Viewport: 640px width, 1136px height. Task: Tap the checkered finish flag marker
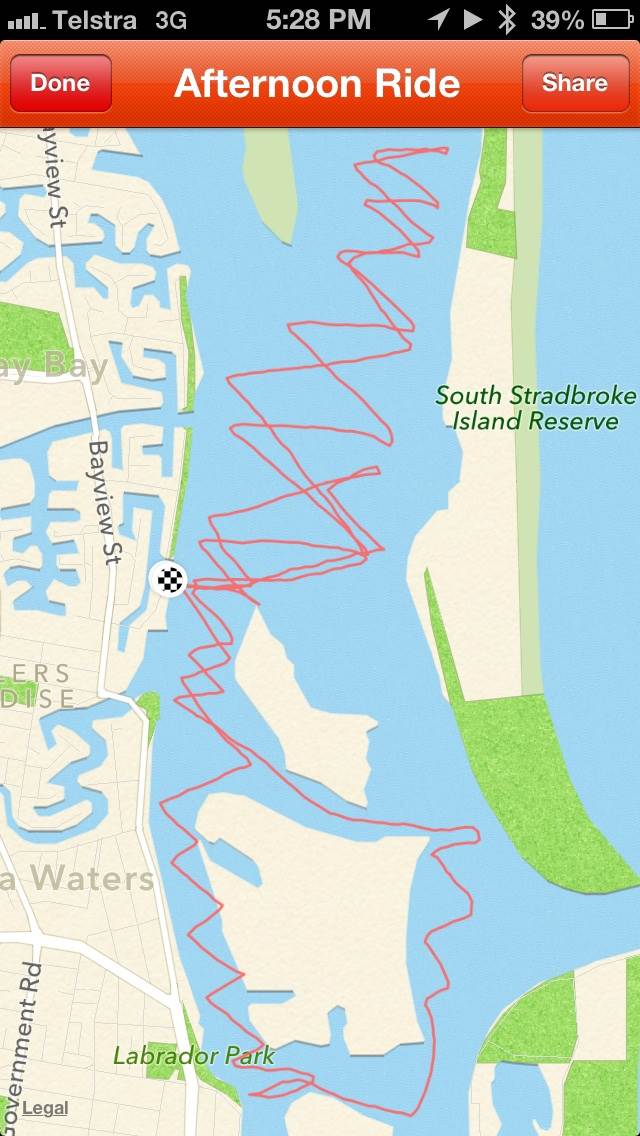[169, 578]
